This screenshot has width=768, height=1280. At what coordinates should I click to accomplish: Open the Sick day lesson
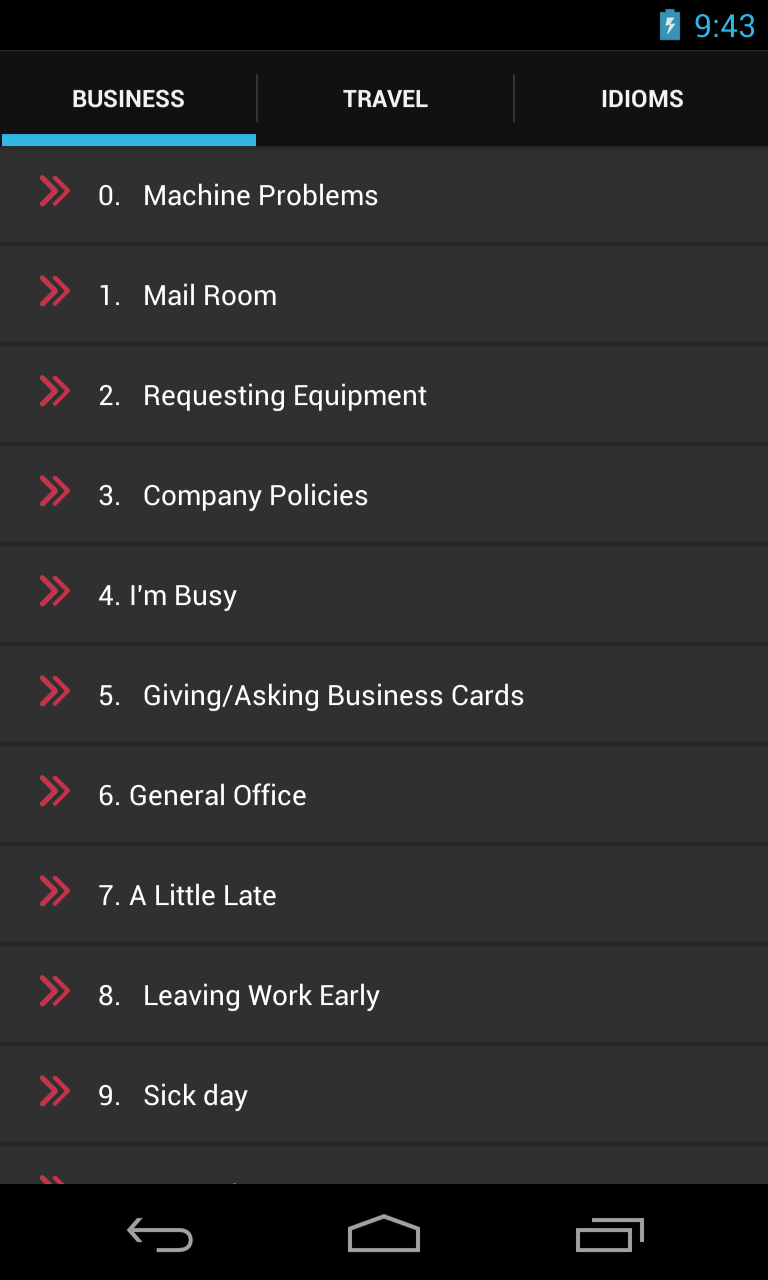point(195,1095)
